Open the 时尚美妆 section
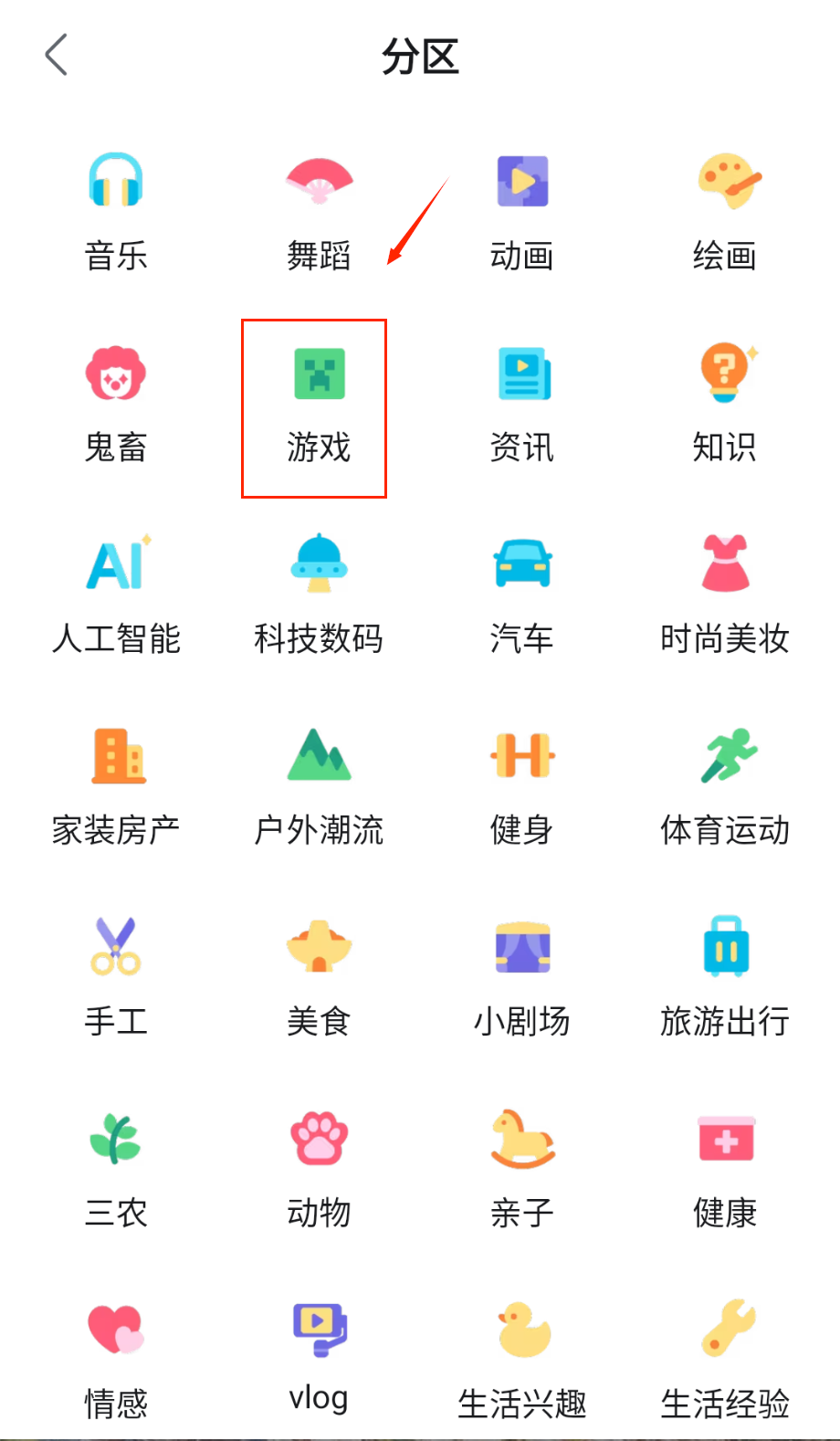The width and height of the screenshot is (840, 1441). tap(724, 595)
